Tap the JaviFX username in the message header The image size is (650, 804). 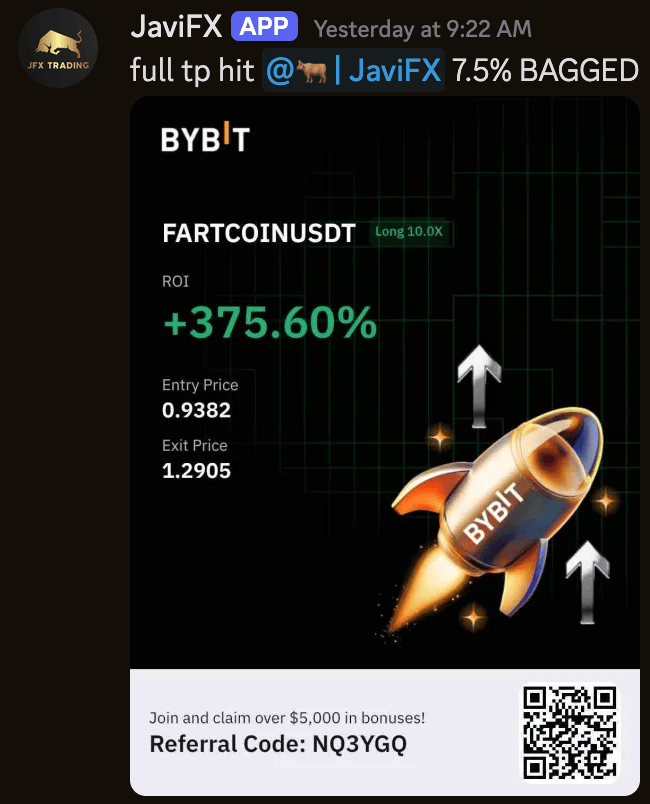click(x=176, y=27)
